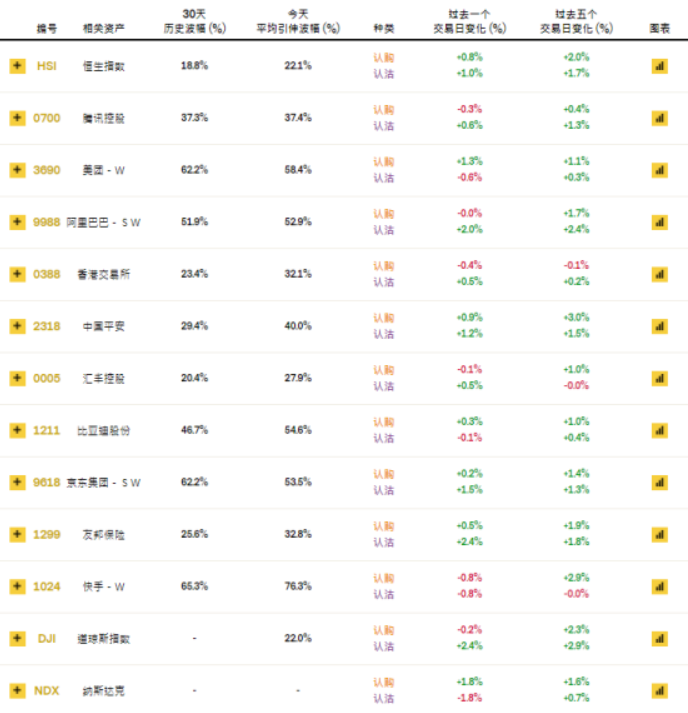688x713 pixels.
Task: Open chart icon in the 阿里巴巴 row
Action: (x=659, y=222)
